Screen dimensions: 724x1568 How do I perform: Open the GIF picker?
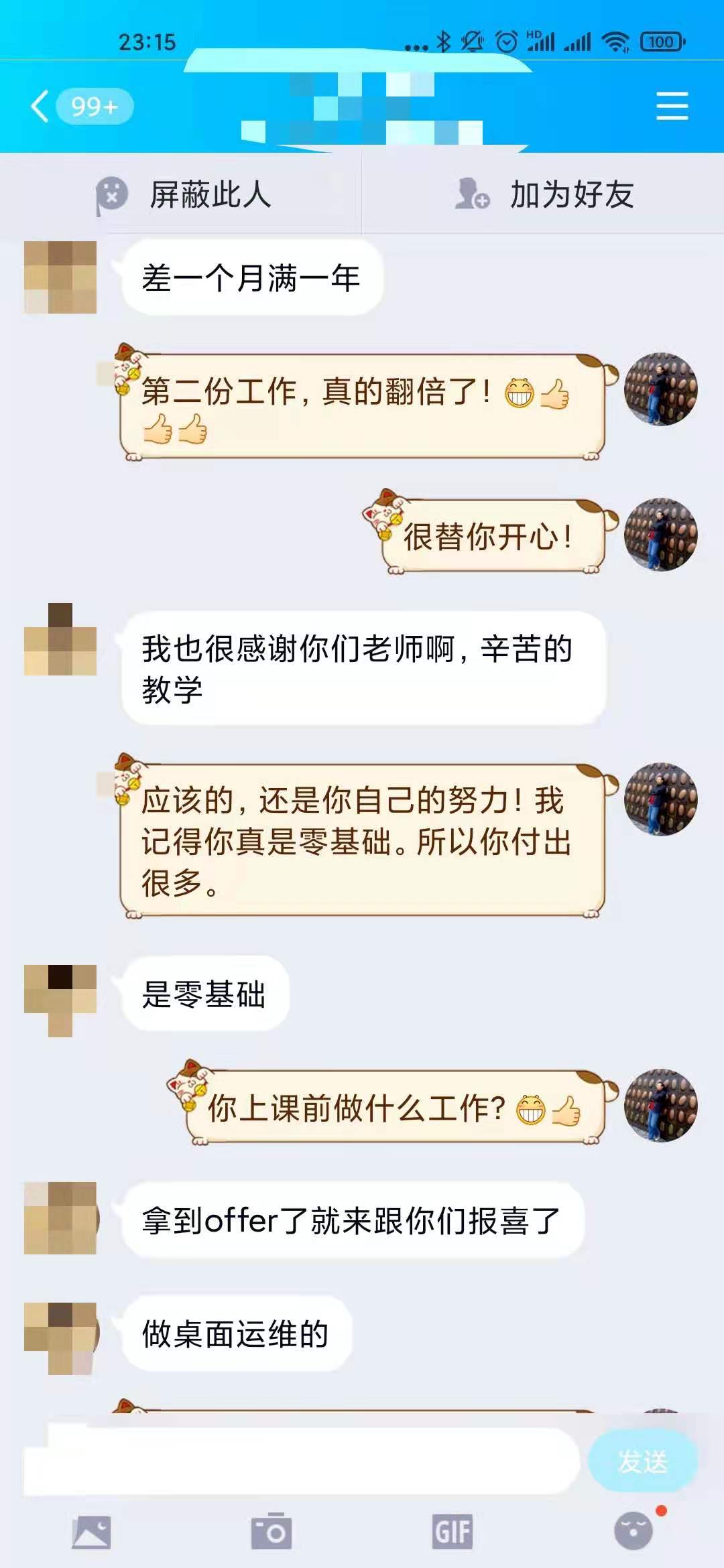click(452, 1532)
